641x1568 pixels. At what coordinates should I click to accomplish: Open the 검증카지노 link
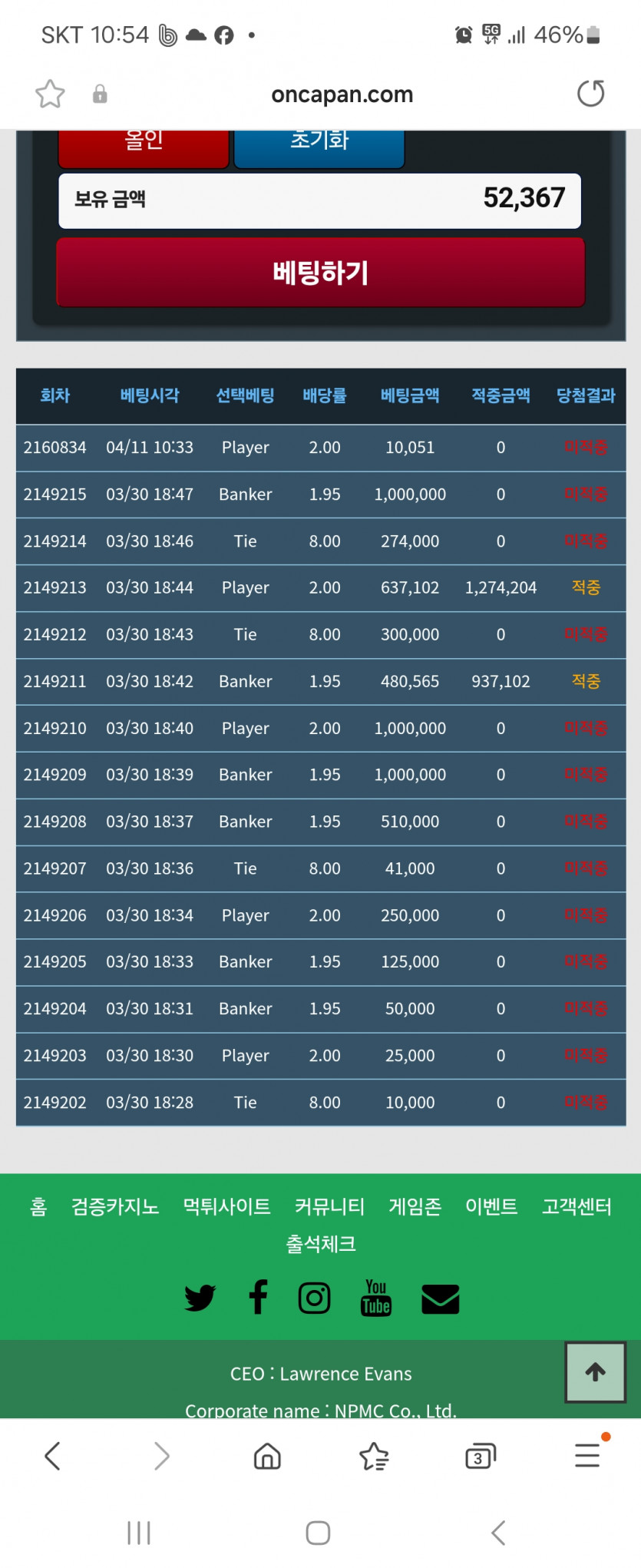pos(115,1206)
